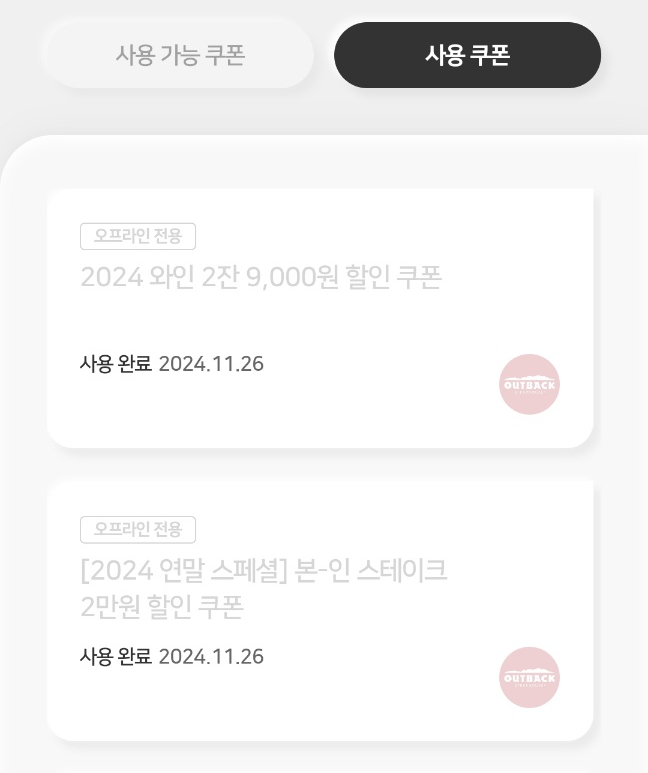648x773 pixels.
Task: Open the 연말 스페셜 스테이크 2만원 할인 쿠폰 card
Action: click(x=320, y=610)
